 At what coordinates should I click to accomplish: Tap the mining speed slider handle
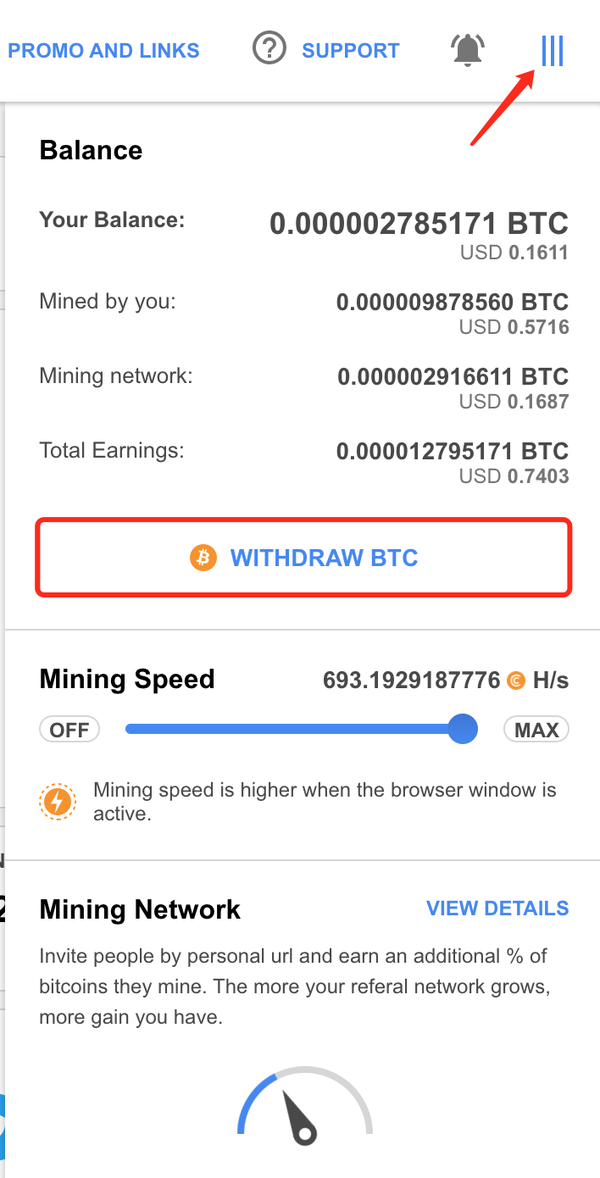463,729
